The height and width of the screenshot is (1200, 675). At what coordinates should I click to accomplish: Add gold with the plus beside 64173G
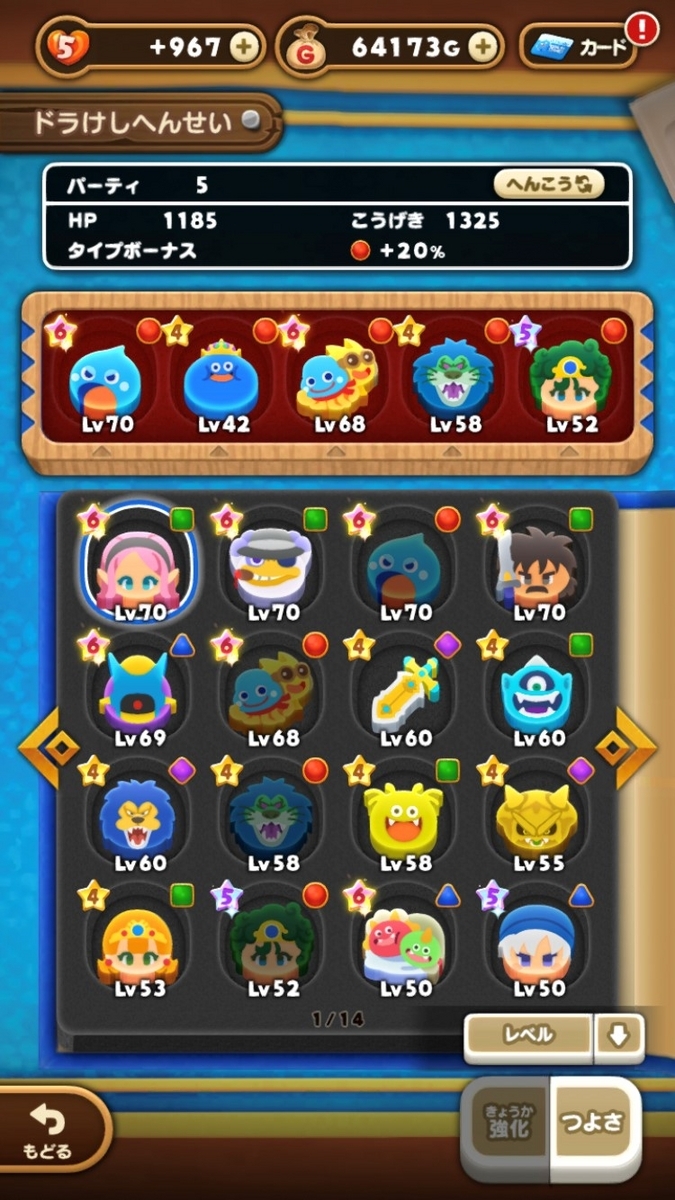(483, 46)
